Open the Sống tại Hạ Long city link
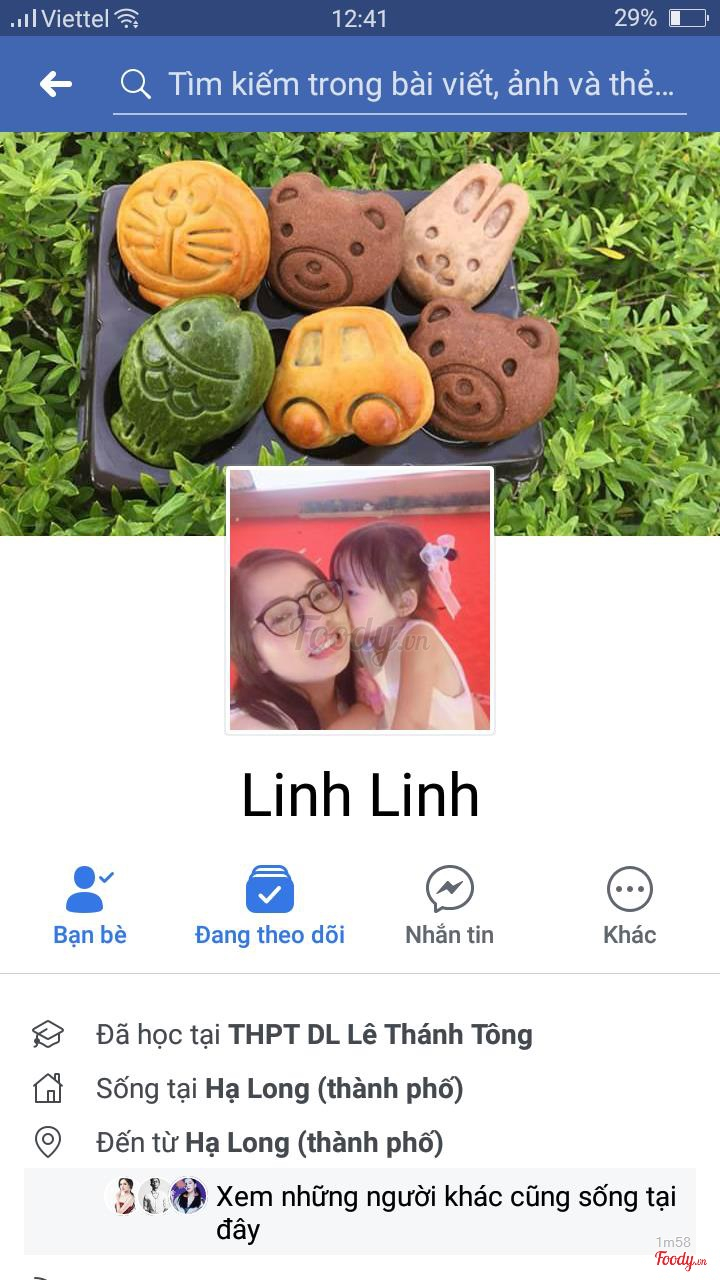The height and width of the screenshot is (1280, 720). tap(334, 1088)
